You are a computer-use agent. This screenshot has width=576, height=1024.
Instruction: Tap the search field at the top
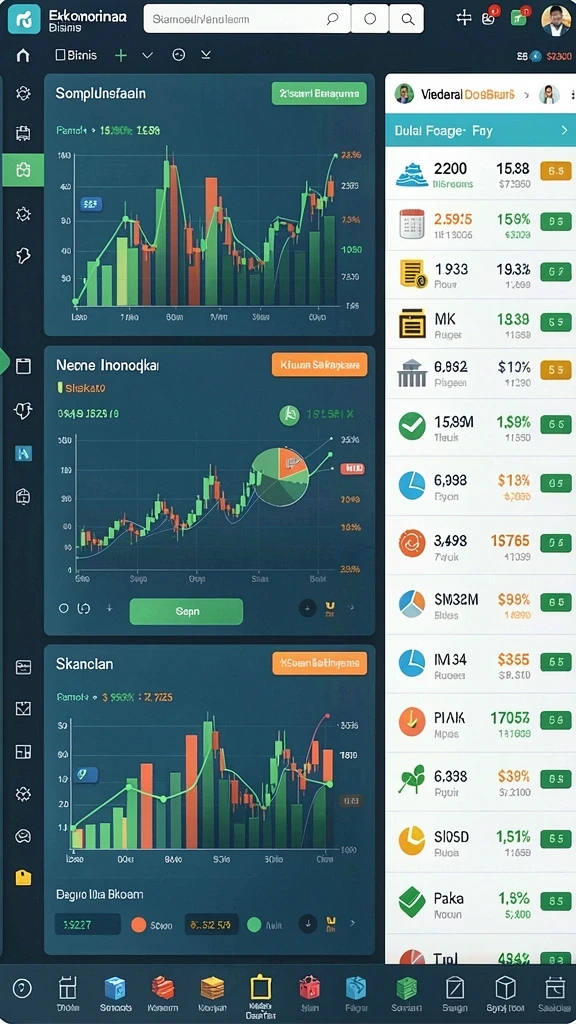coord(247,19)
